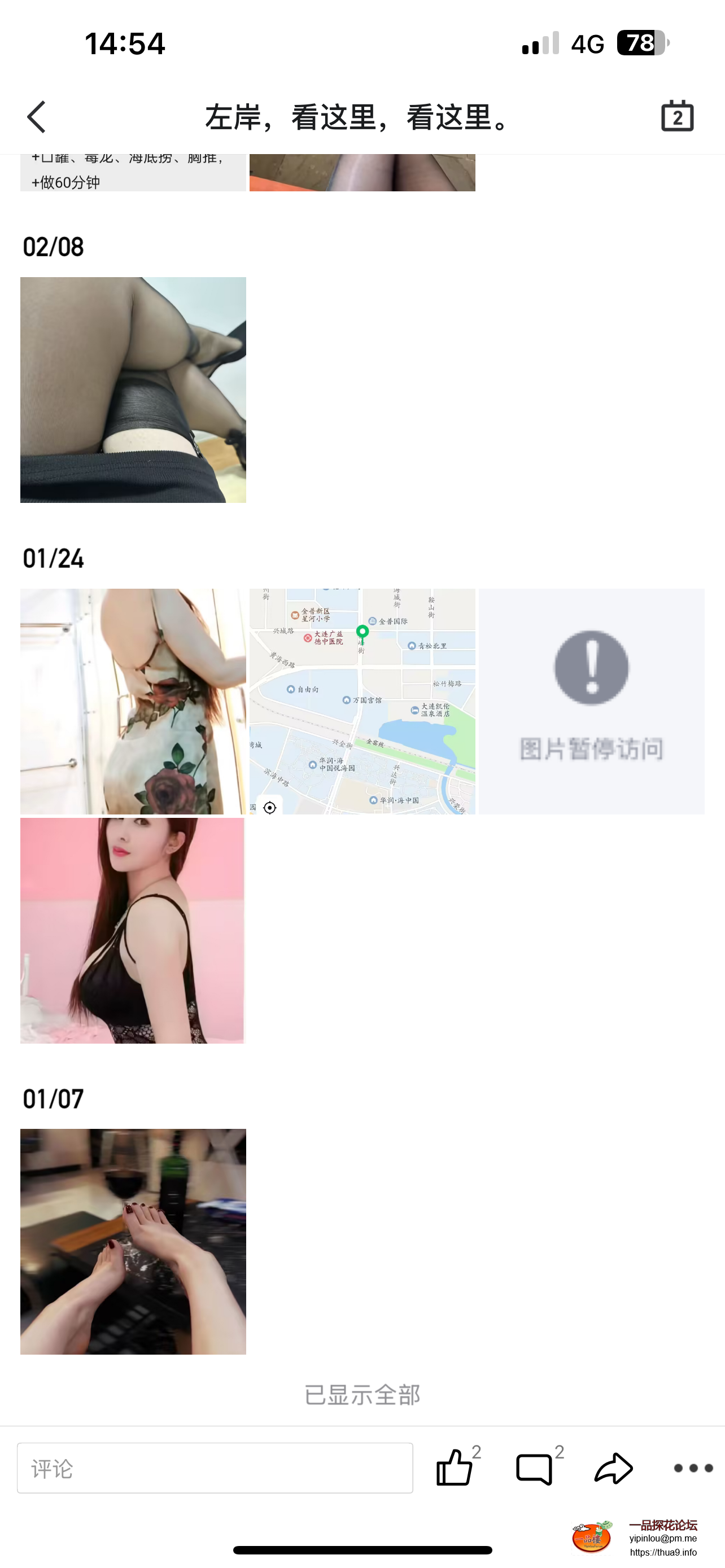The width and height of the screenshot is (725, 1568).
Task: Open the pink background photo under 01/24
Action: 132,930
